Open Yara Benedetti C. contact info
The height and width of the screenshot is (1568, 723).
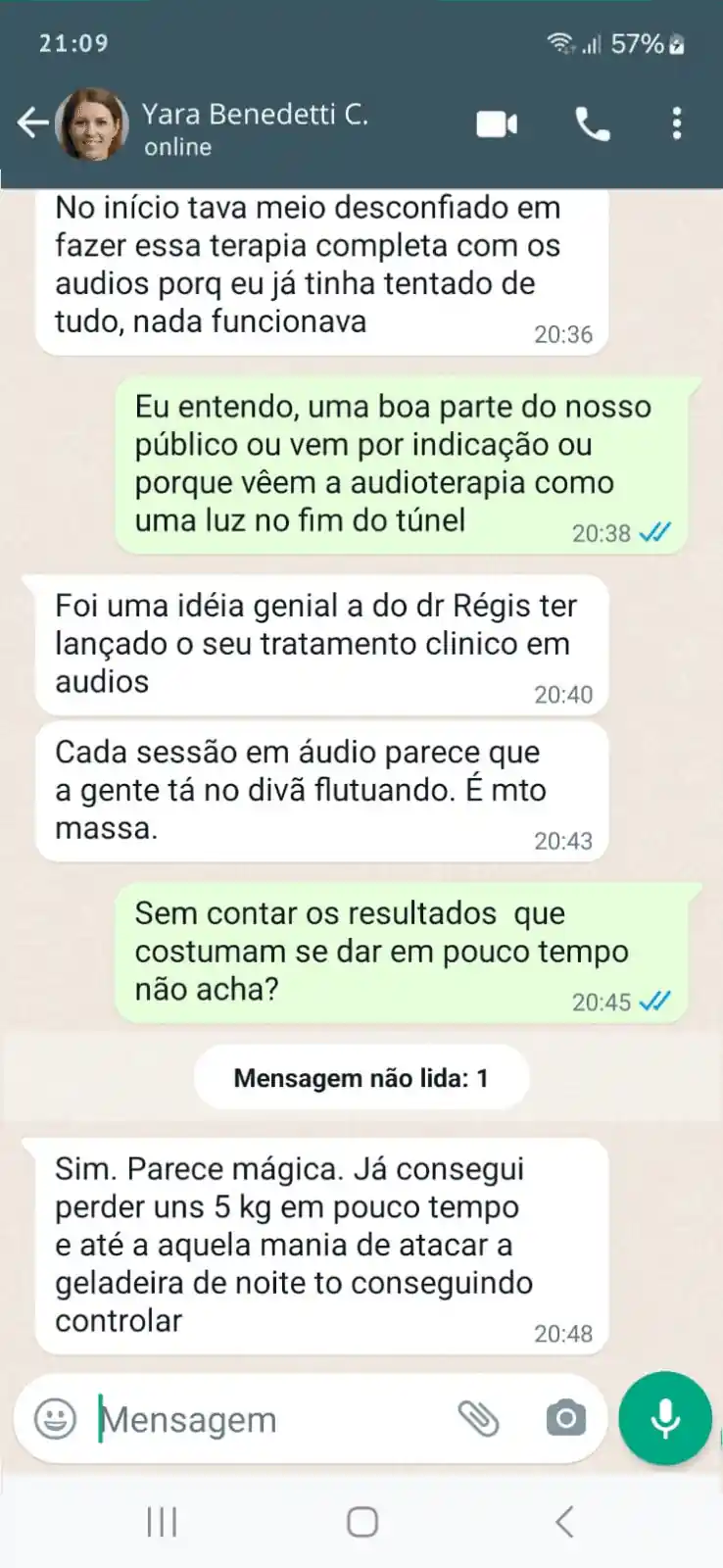click(x=255, y=127)
